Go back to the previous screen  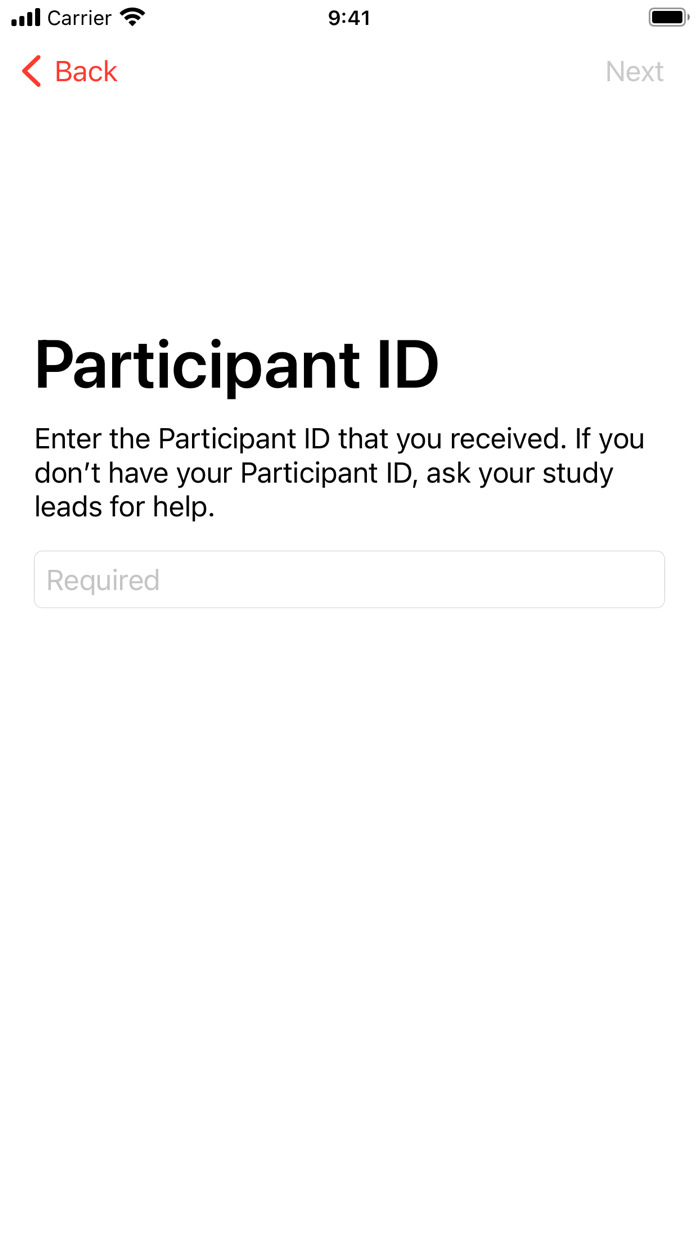pos(70,72)
